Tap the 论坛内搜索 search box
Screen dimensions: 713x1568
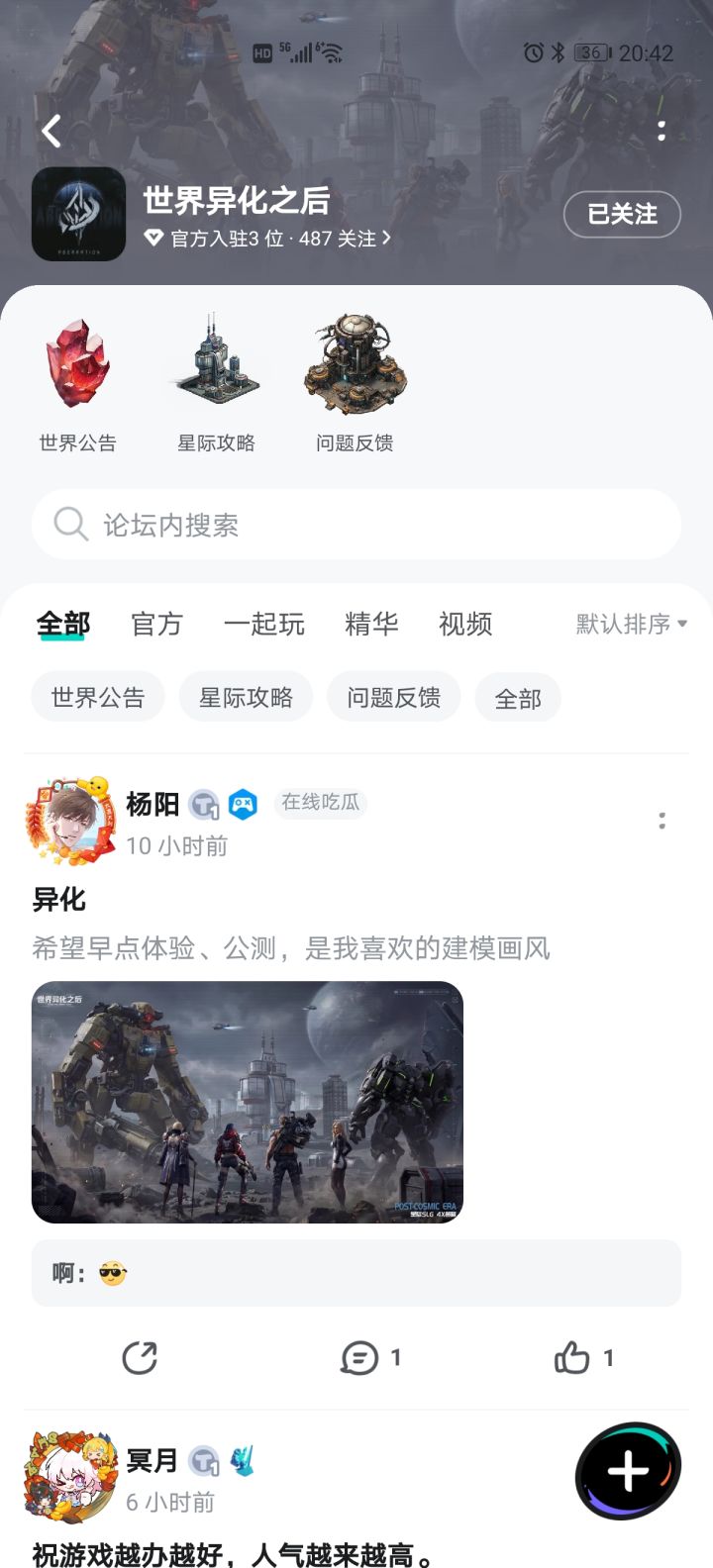[356, 525]
